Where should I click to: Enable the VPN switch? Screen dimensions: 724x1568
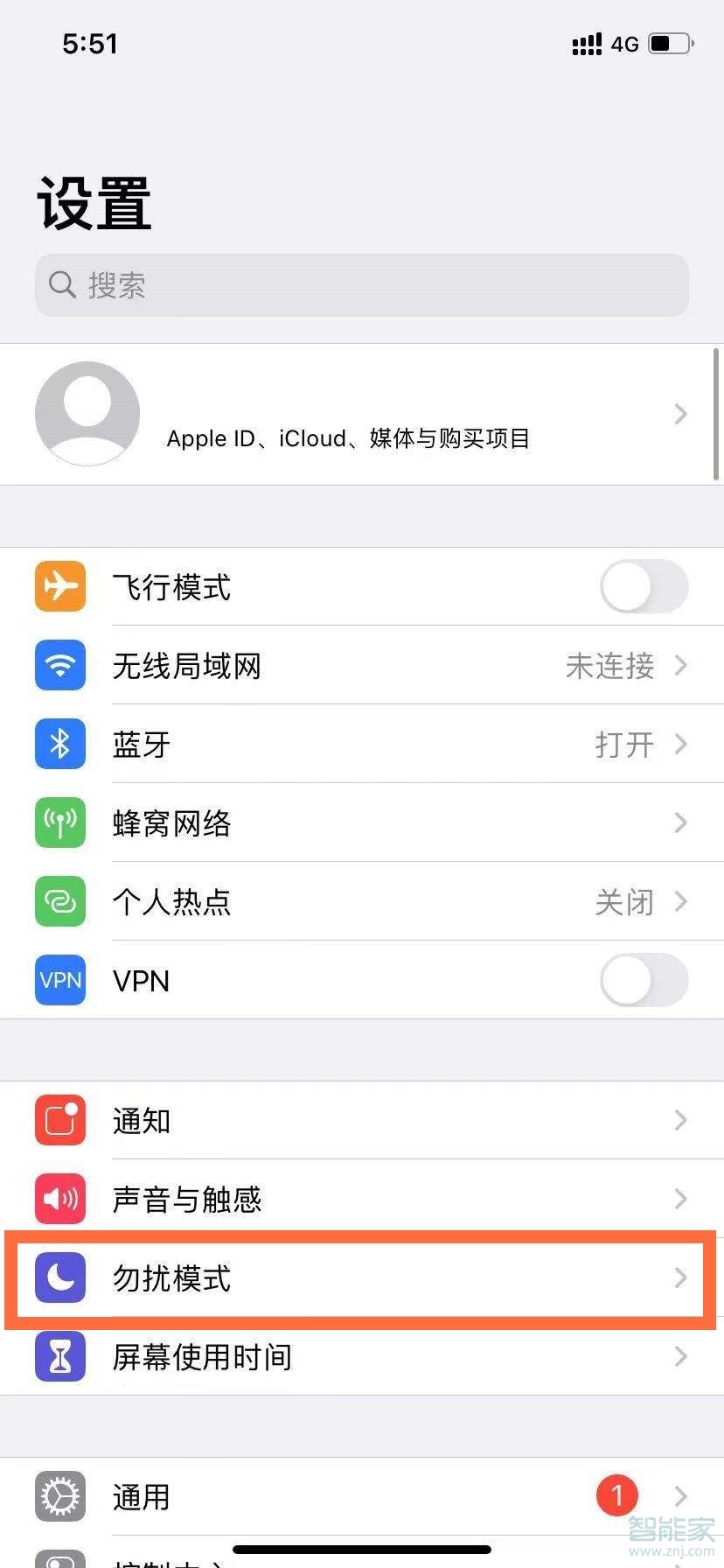644,980
